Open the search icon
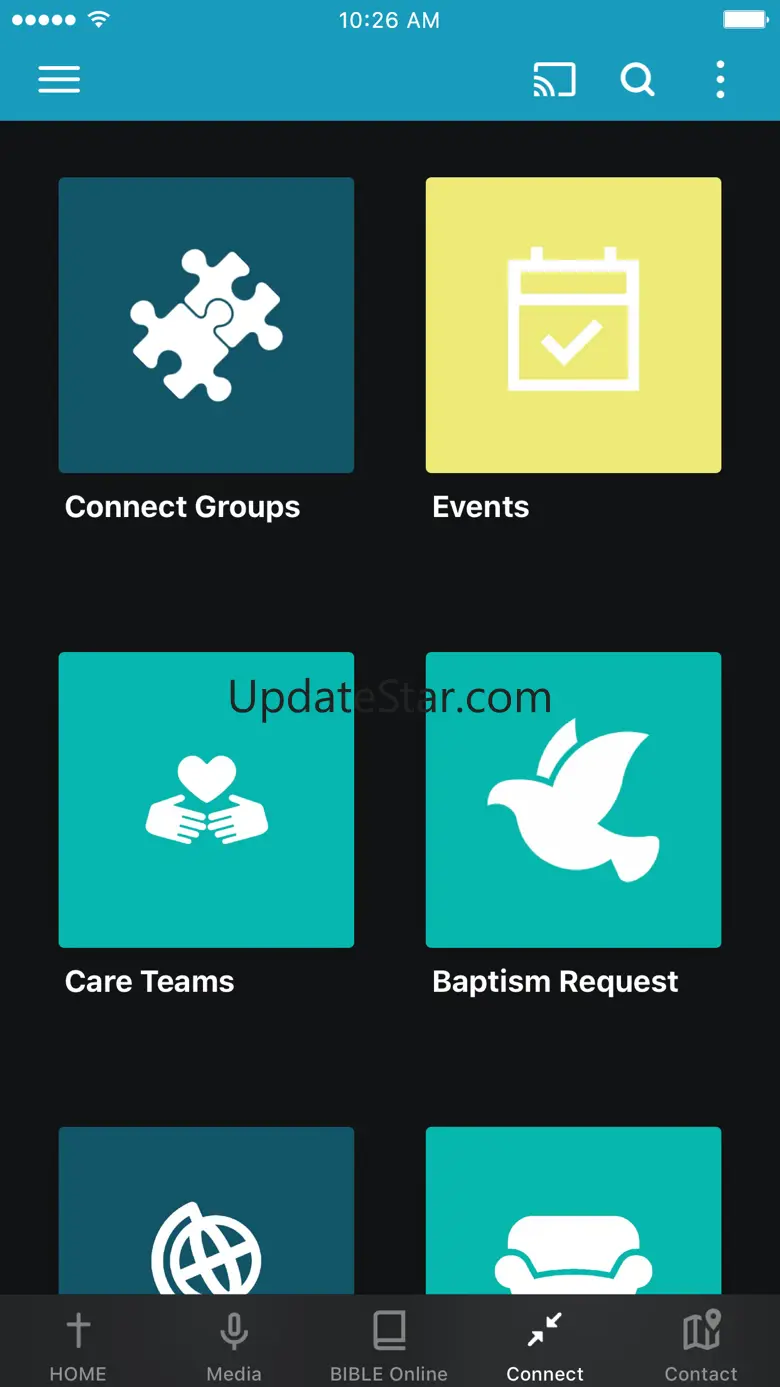 click(x=637, y=80)
